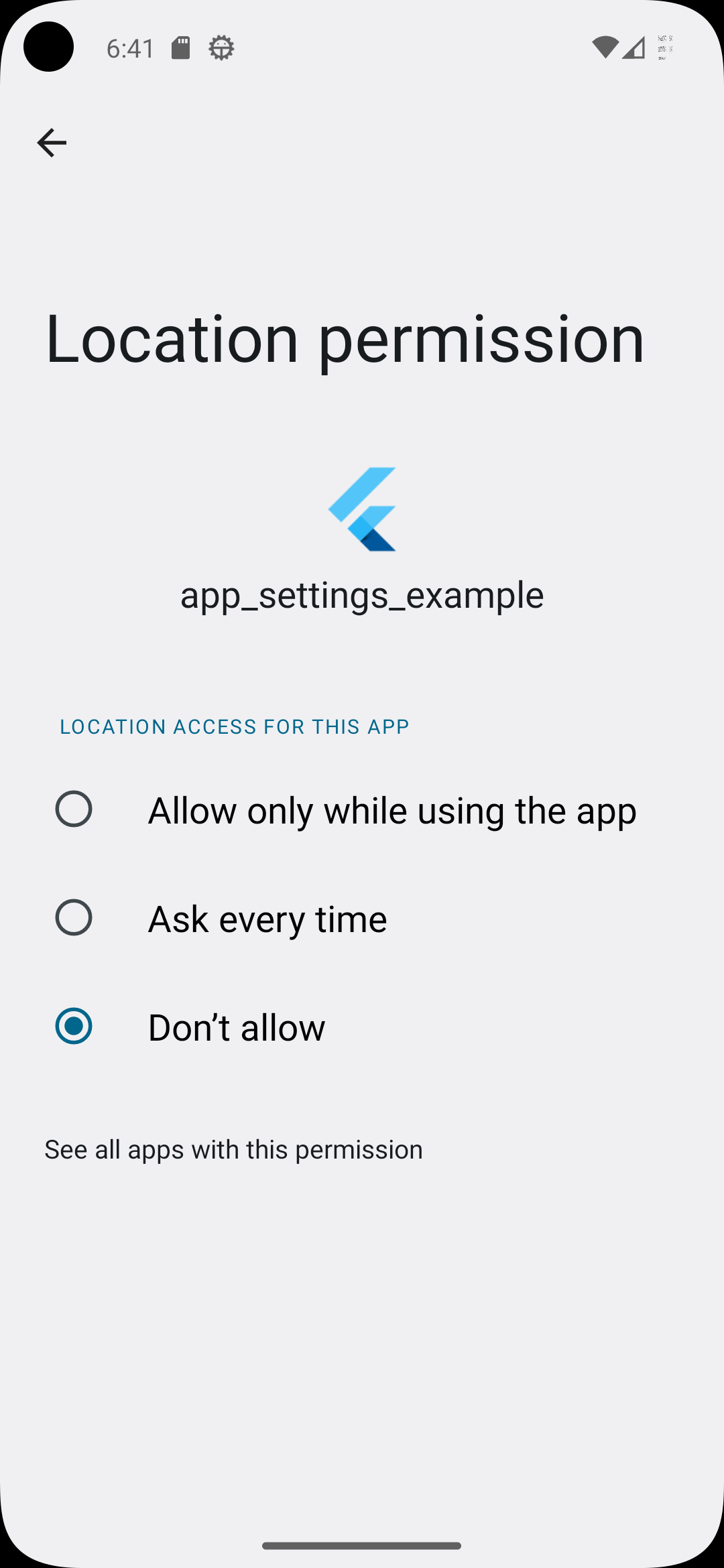Screen dimensions: 724x1568
Task: Select Ask every time
Action: click(x=267, y=918)
